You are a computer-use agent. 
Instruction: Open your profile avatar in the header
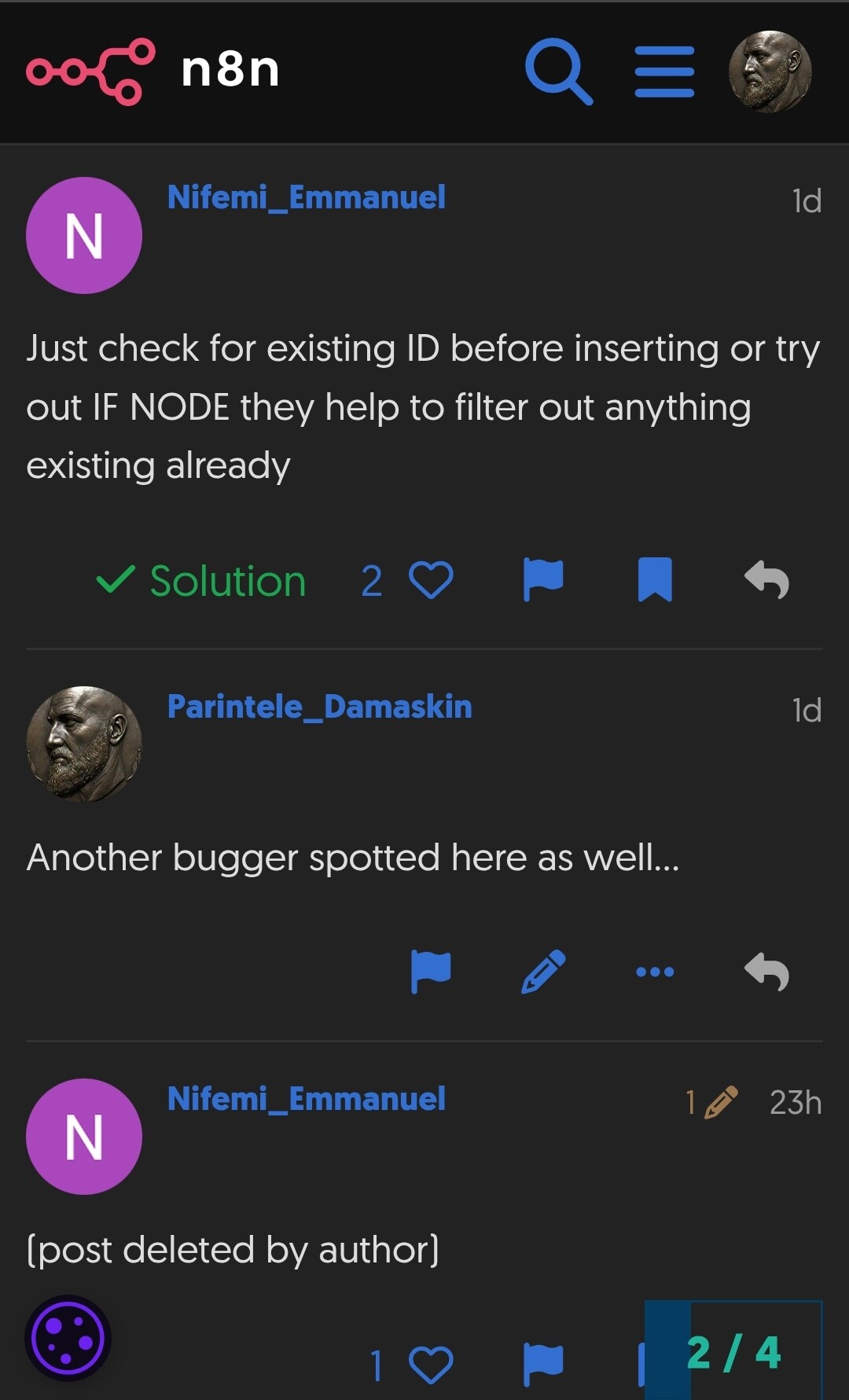(770, 72)
